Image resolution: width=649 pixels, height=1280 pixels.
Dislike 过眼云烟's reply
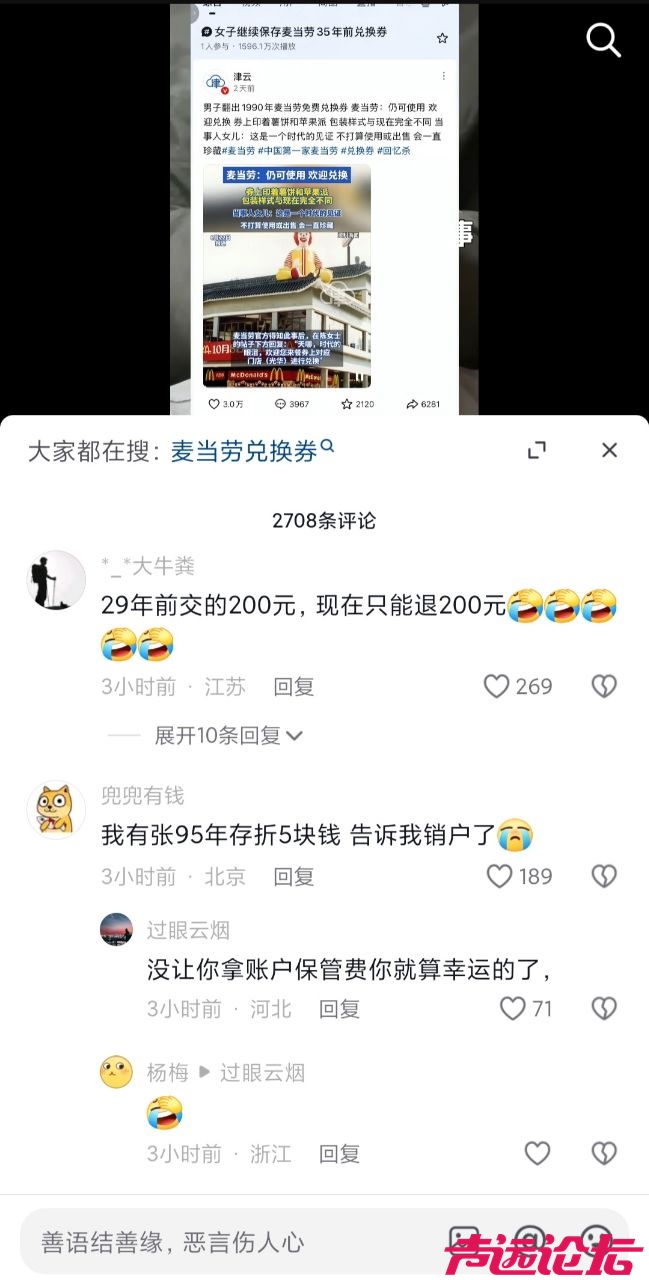604,1008
